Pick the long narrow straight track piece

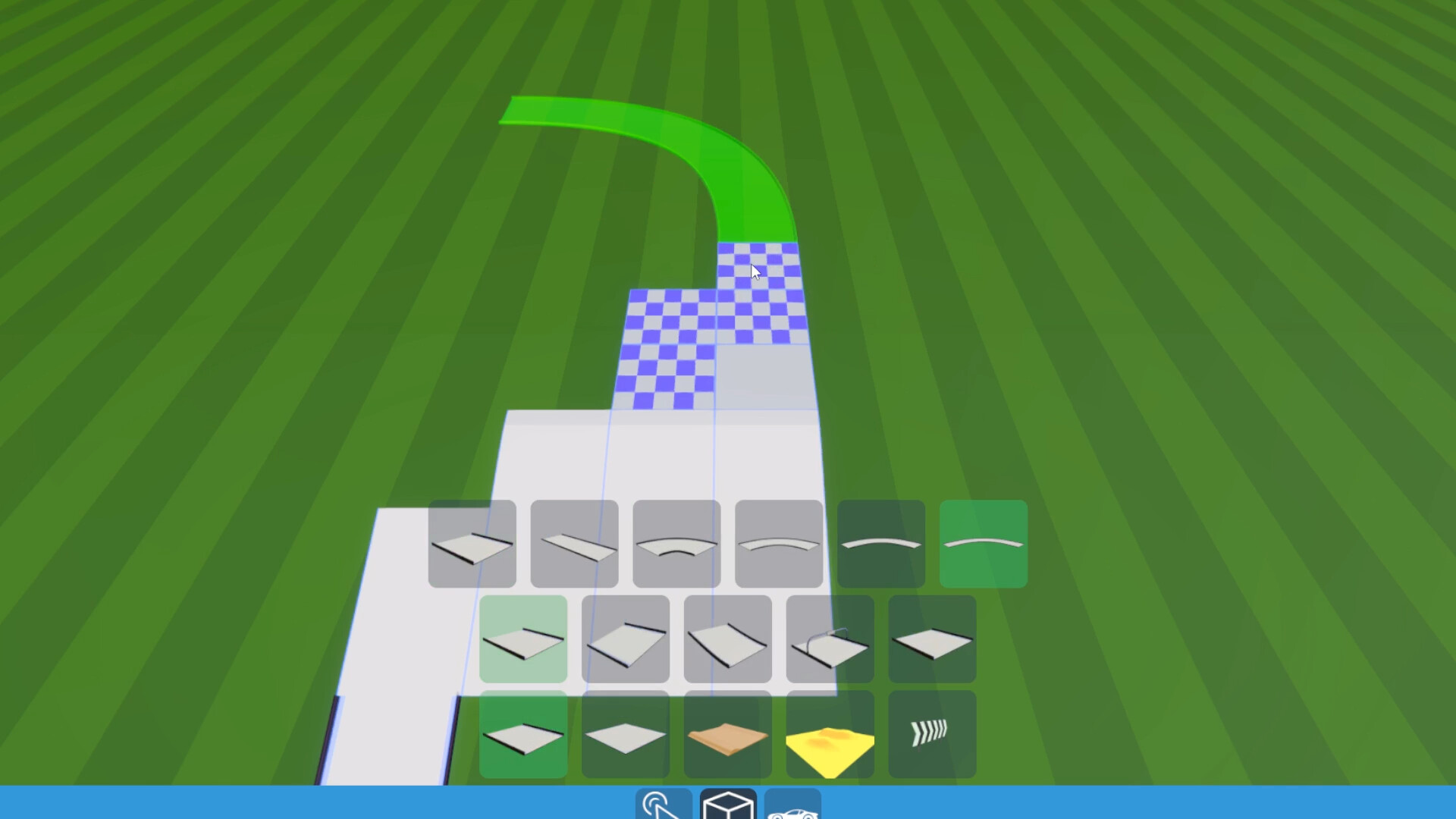[x=574, y=544]
